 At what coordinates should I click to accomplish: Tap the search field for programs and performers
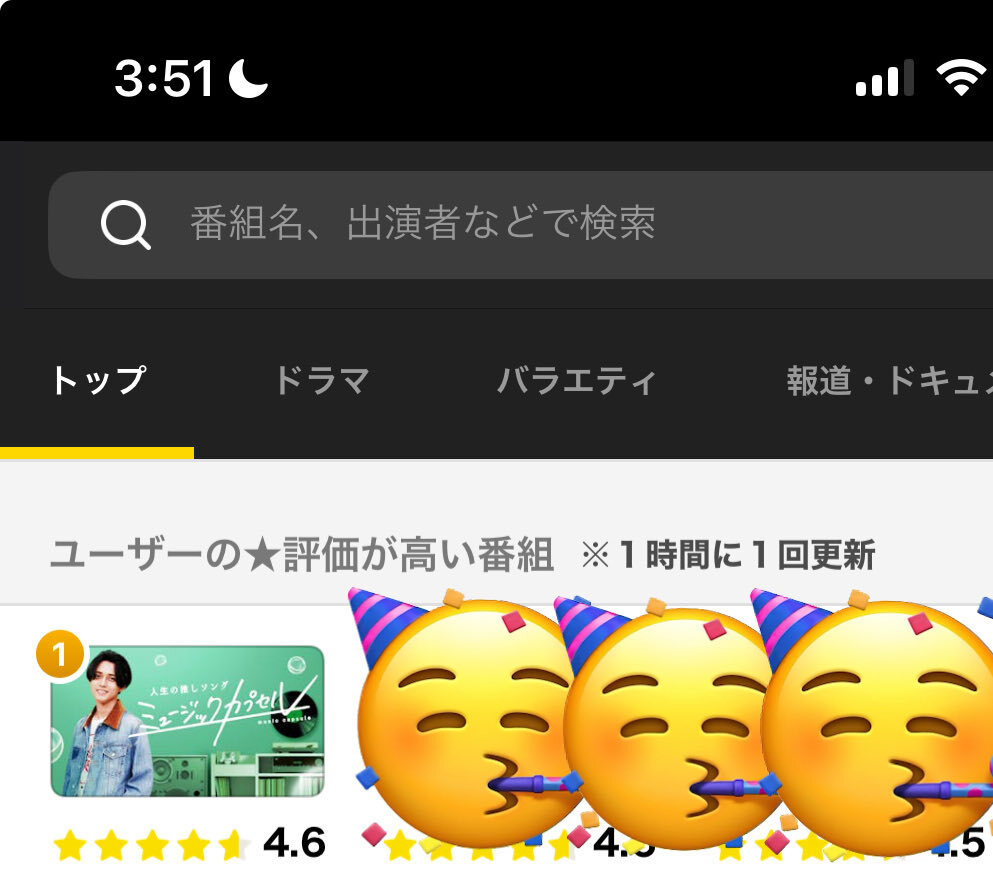pos(520,224)
